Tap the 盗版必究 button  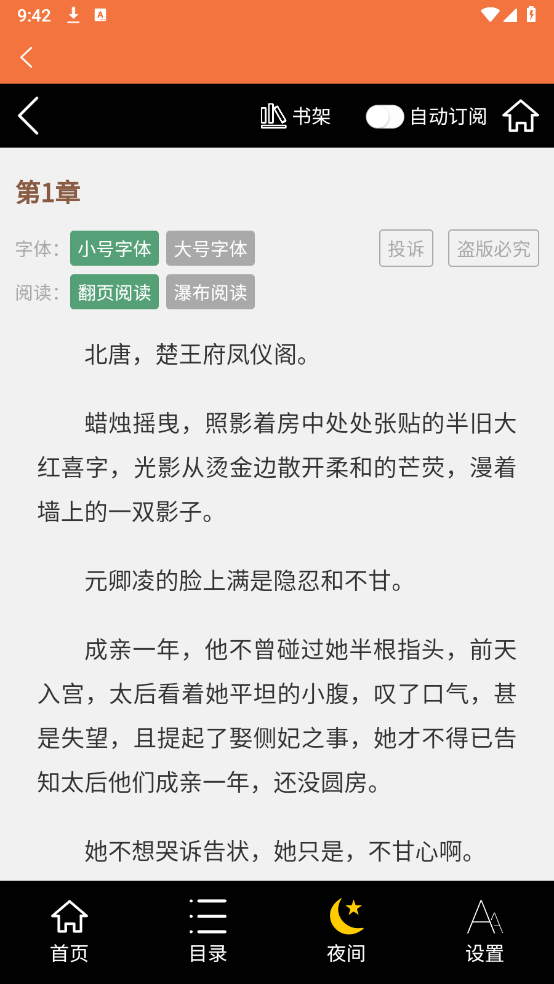click(x=493, y=249)
